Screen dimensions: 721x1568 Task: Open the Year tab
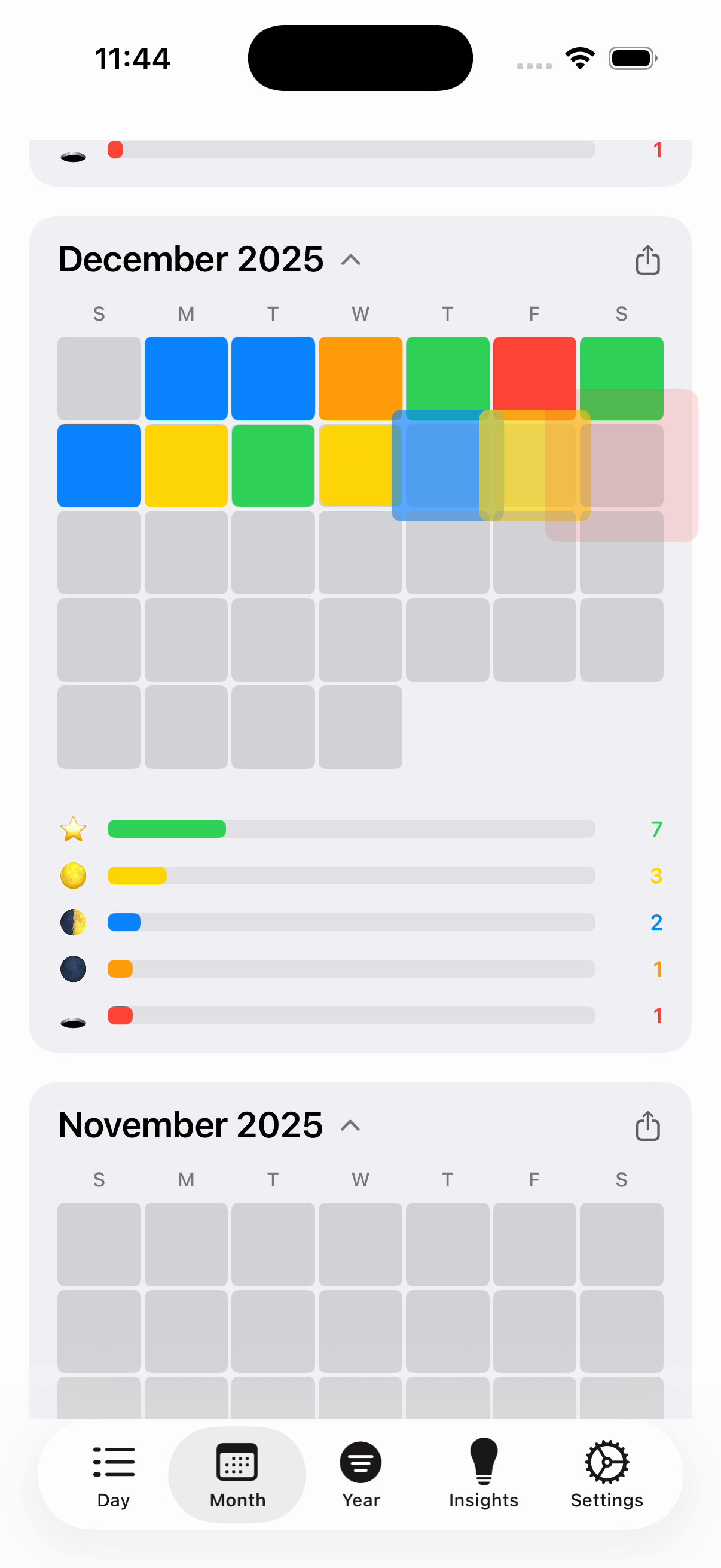click(360, 1474)
